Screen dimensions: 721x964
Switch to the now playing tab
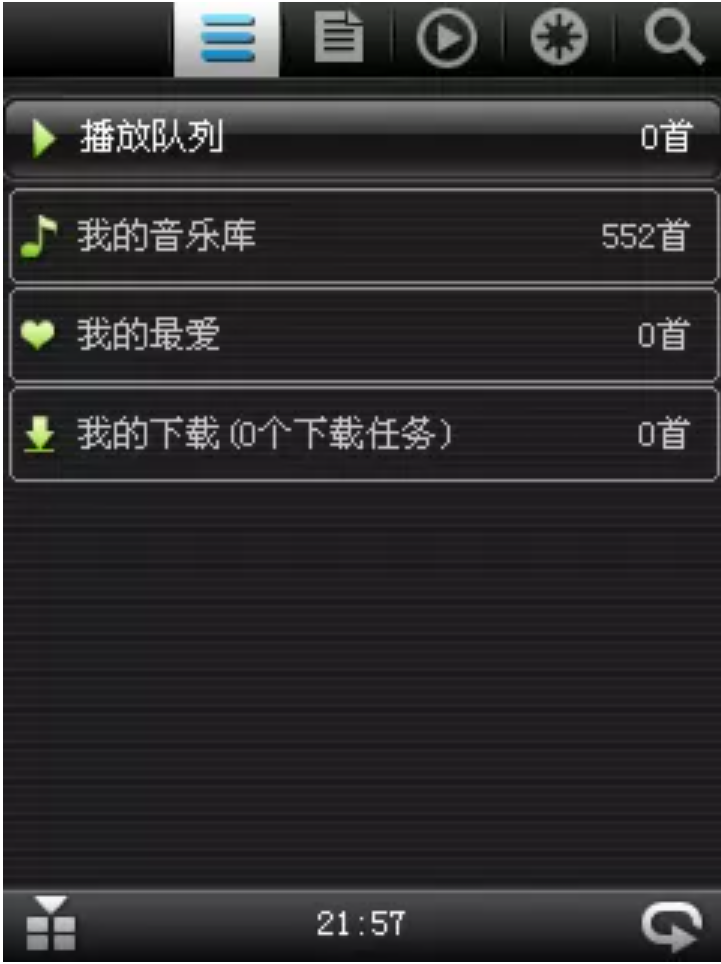[446, 40]
